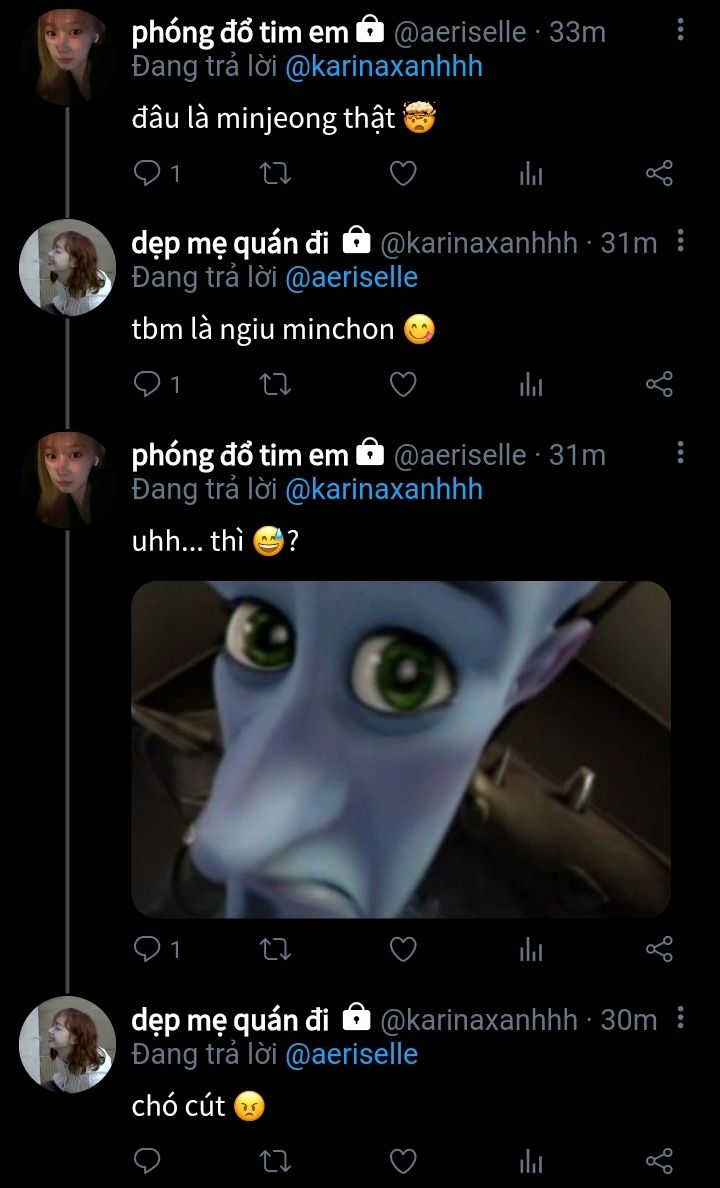Image resolution: width=720 pixels, height=1188 pixels.
Task: Open overflow menu on the 33m tweet
Action: coord(680,30)
